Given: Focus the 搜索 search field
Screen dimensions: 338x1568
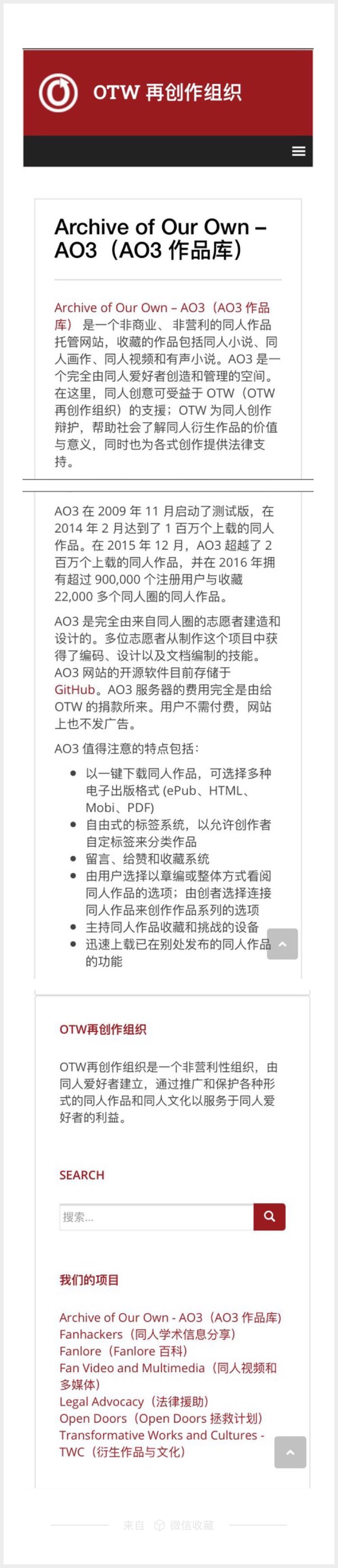Looking at the screenshot, I should click(156, 1217).
